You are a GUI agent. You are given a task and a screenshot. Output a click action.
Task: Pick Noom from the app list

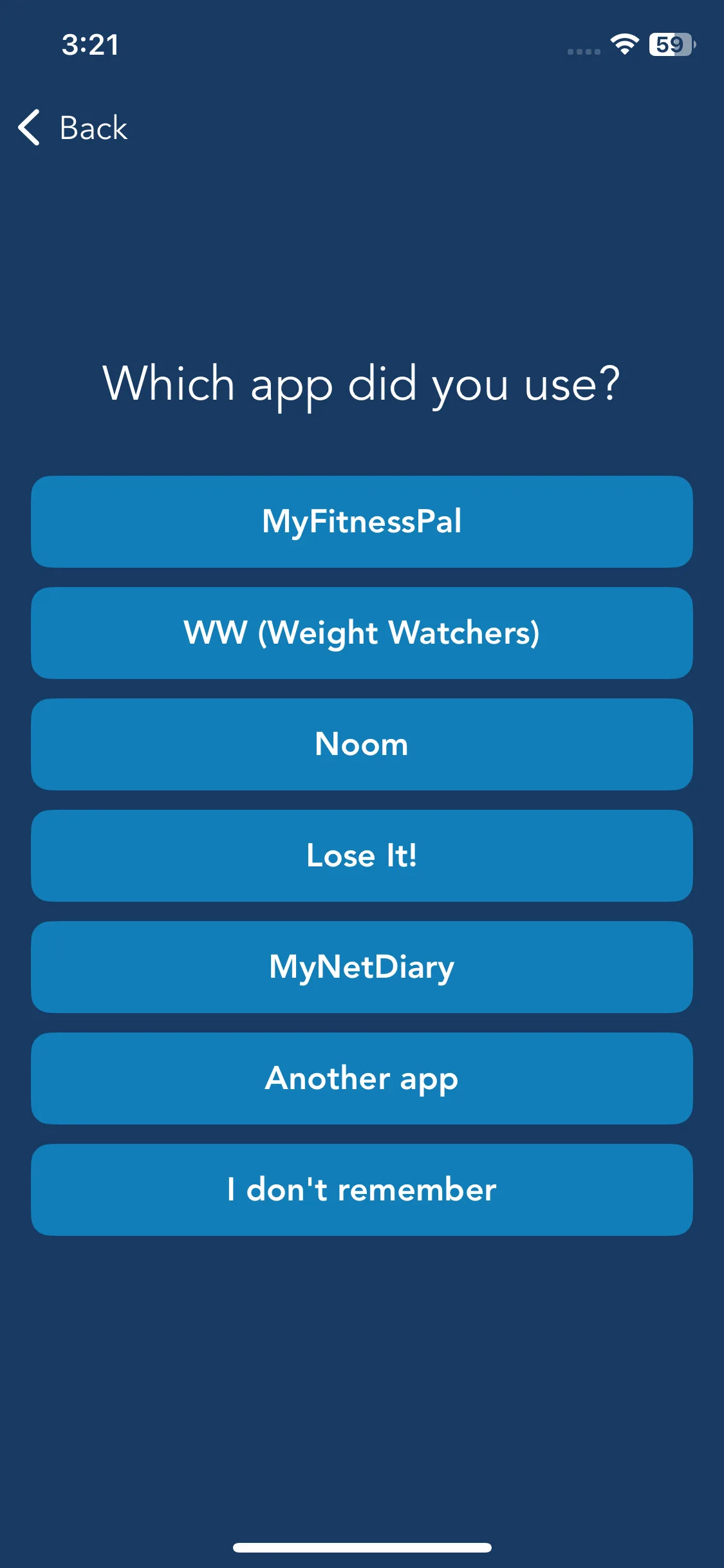[x=362, y=744]
